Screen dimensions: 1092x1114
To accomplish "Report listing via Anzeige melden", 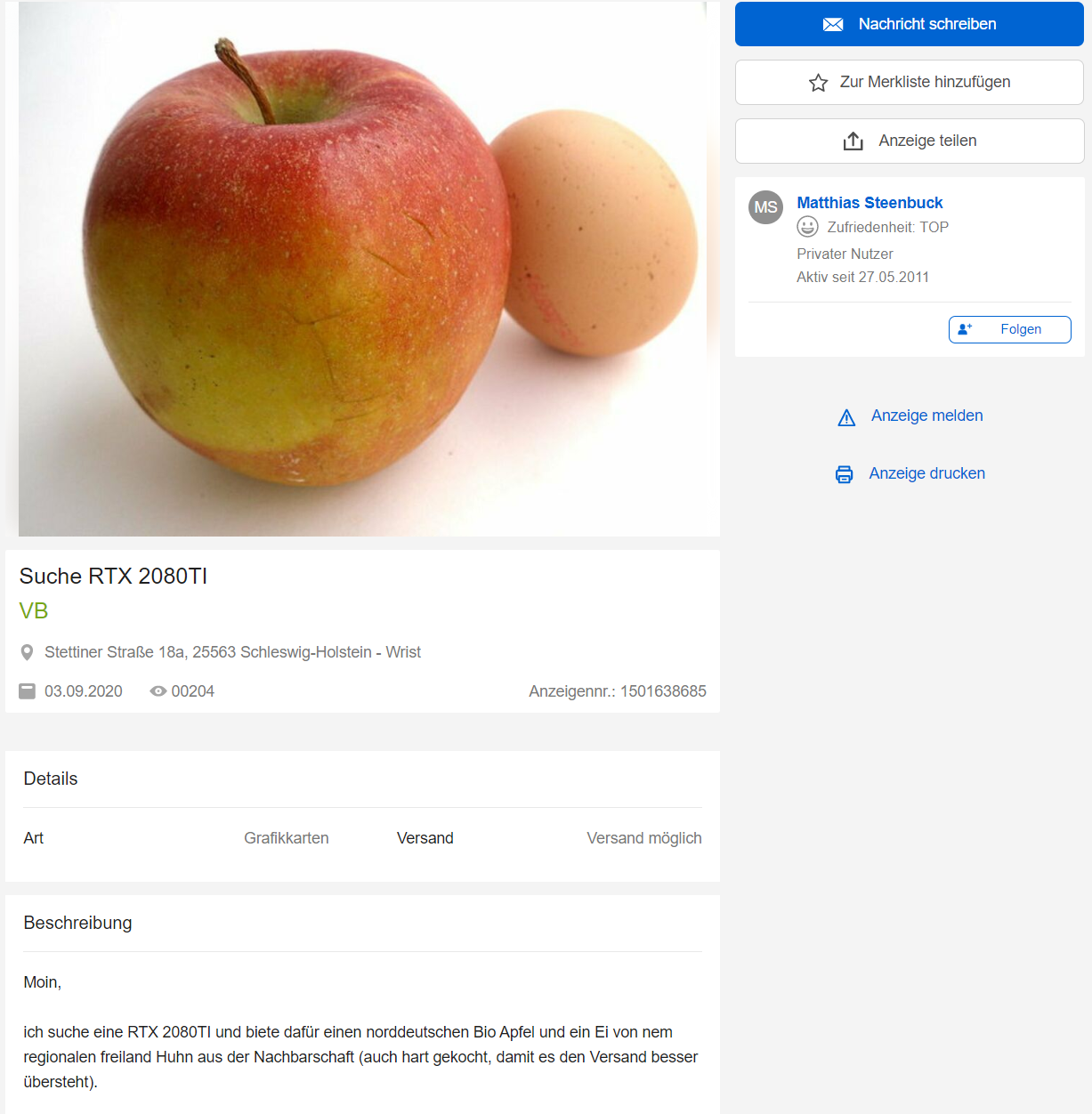I will [926, 416].
